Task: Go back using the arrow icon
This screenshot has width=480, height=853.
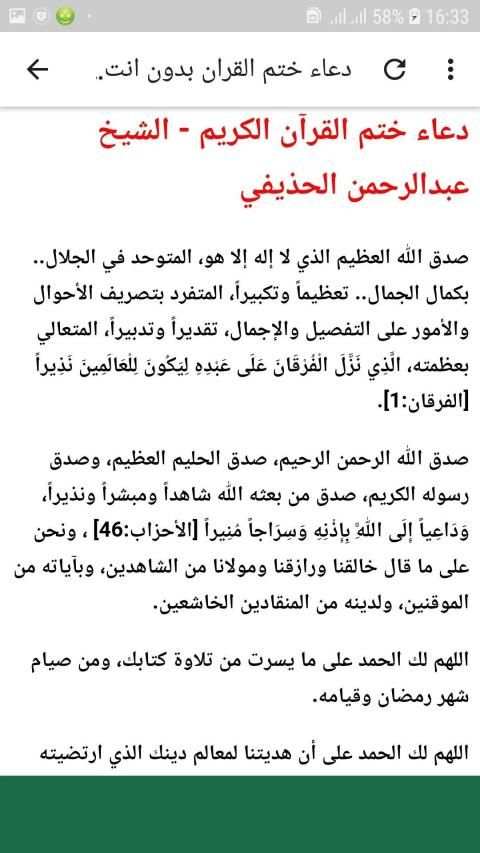Action: click(x=38, y=69)
